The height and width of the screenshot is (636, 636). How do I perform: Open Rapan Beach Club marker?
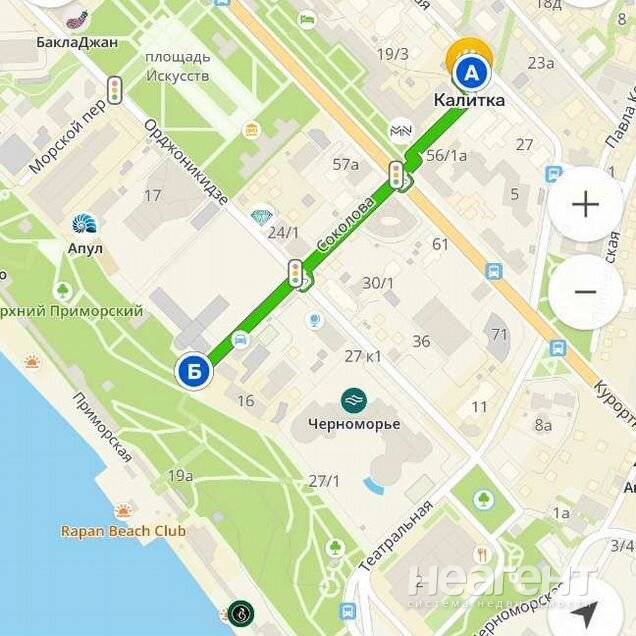(123, 512)
